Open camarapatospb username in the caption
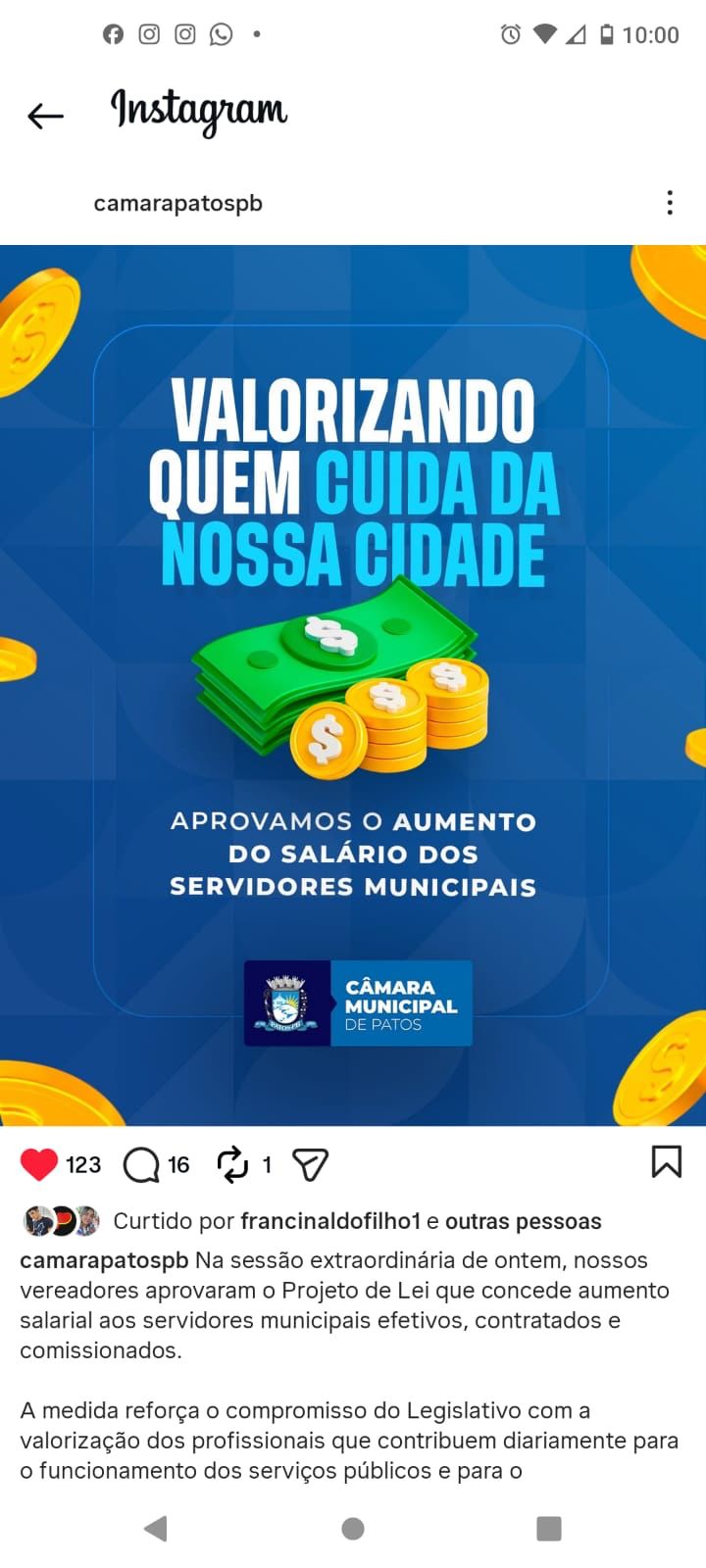The image size is (706, 1568). coord(104,1260)
